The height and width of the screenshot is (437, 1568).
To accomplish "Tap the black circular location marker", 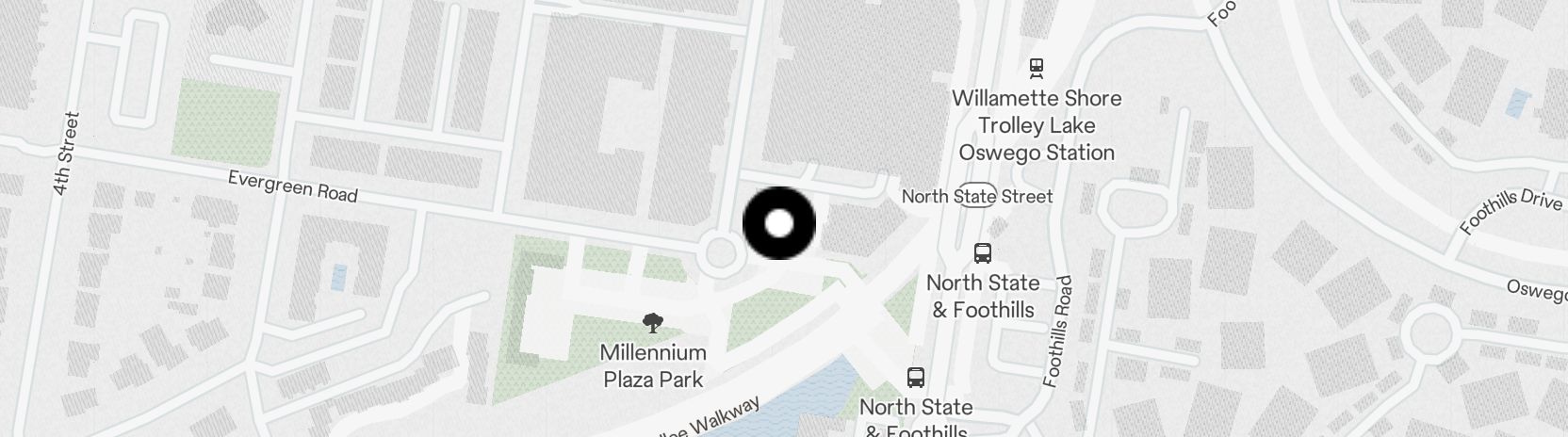I will [x=779, y=223].
